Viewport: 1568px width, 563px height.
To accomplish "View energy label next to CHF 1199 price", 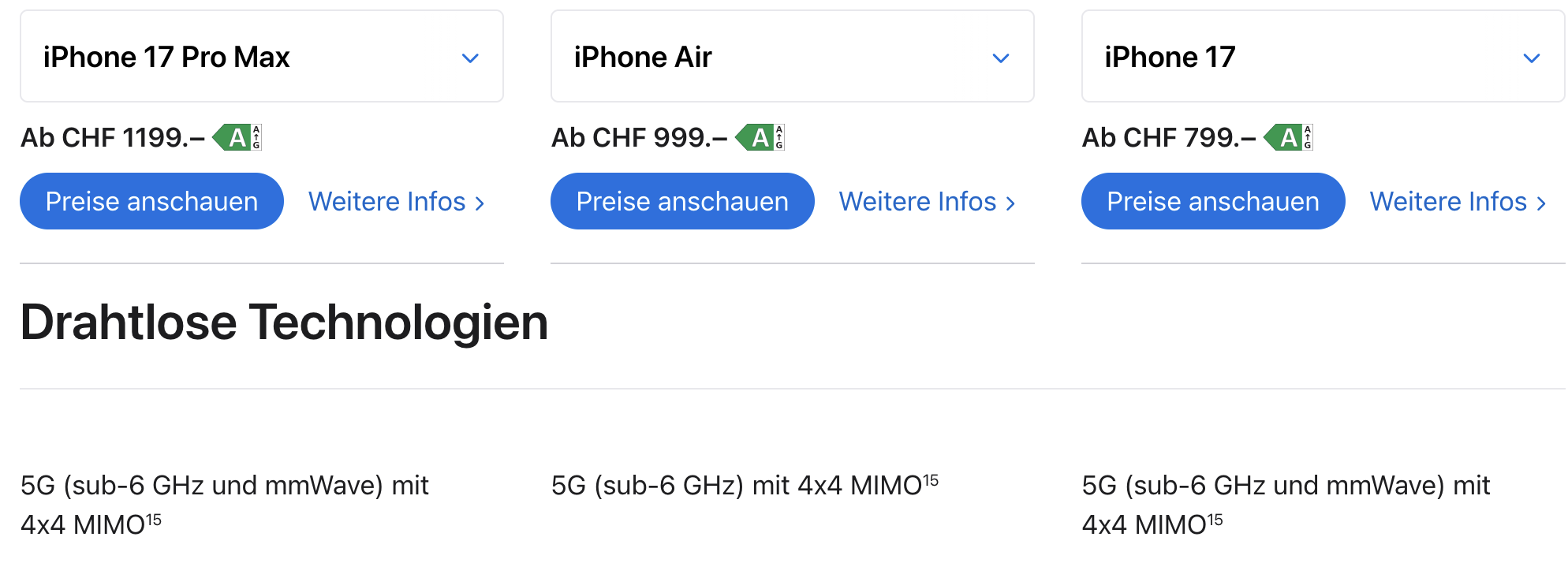I will click(237, 138).
